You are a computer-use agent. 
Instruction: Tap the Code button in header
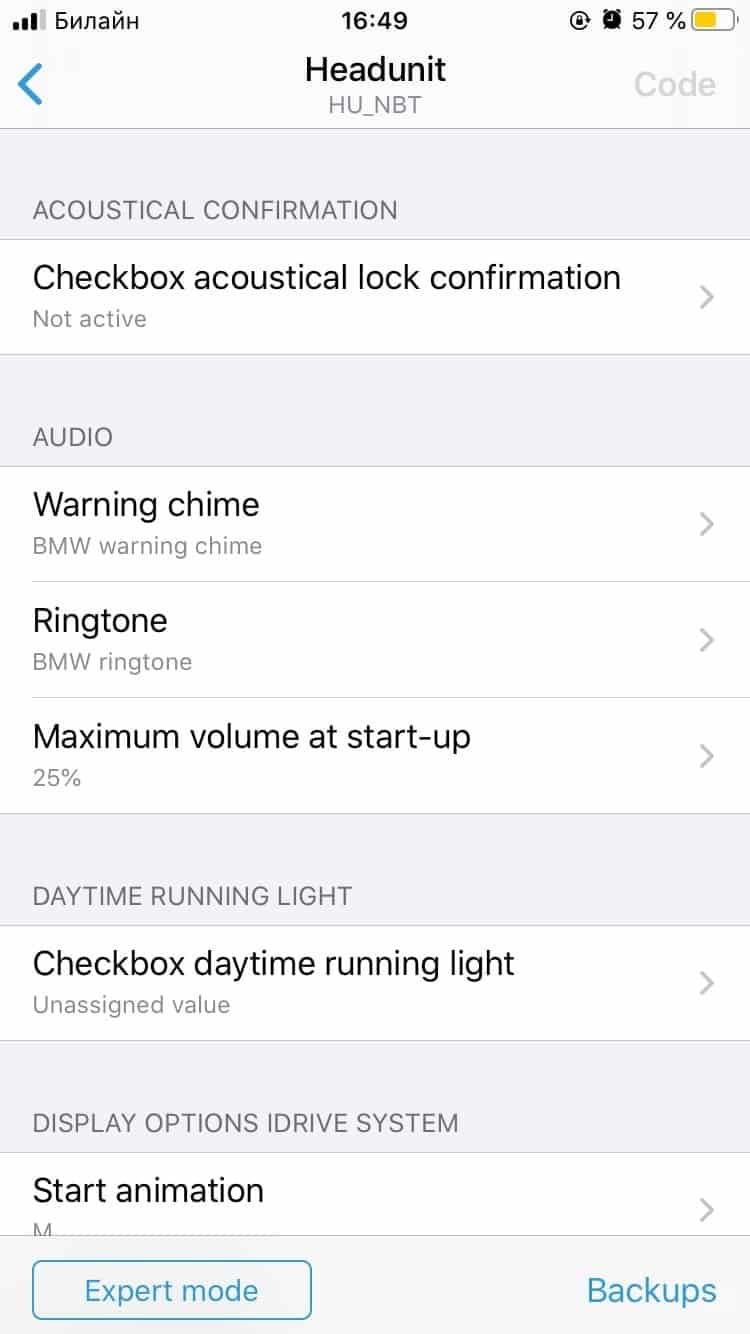[675, 84]
